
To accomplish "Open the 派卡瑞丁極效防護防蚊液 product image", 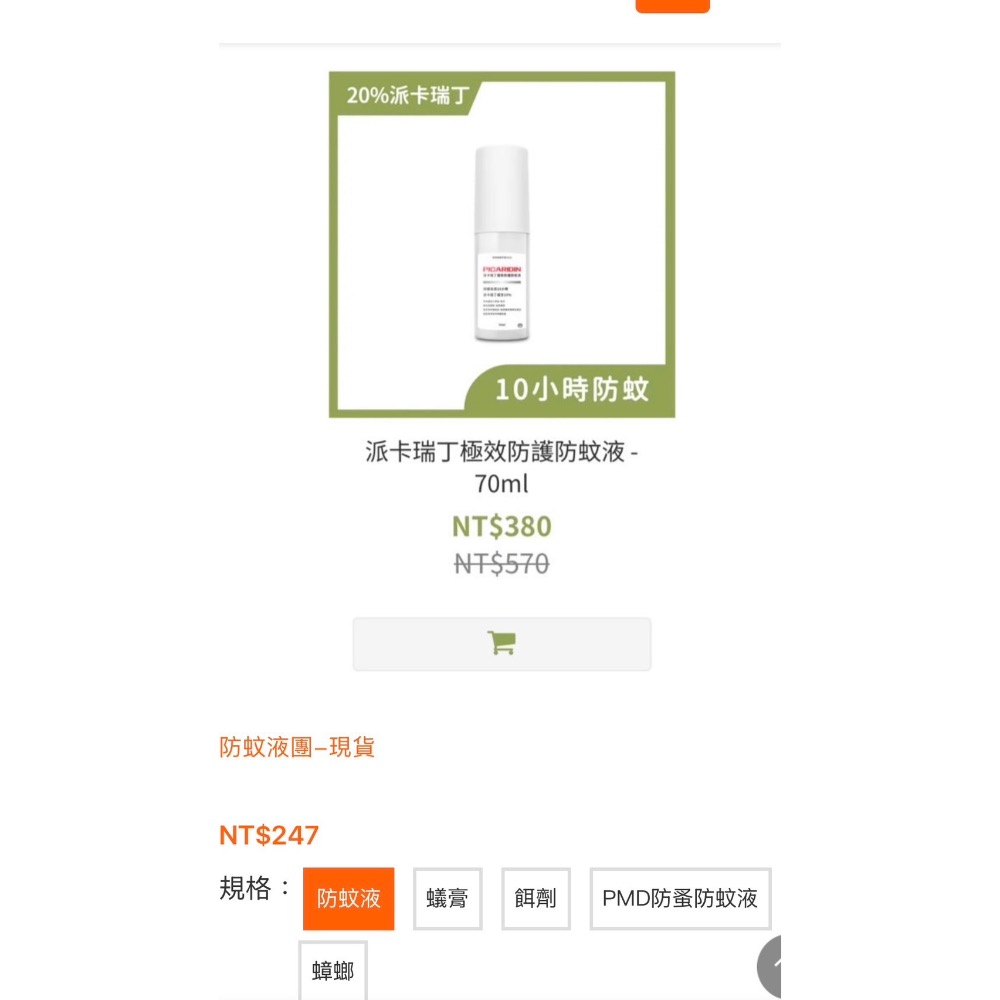I will (501, 244).
